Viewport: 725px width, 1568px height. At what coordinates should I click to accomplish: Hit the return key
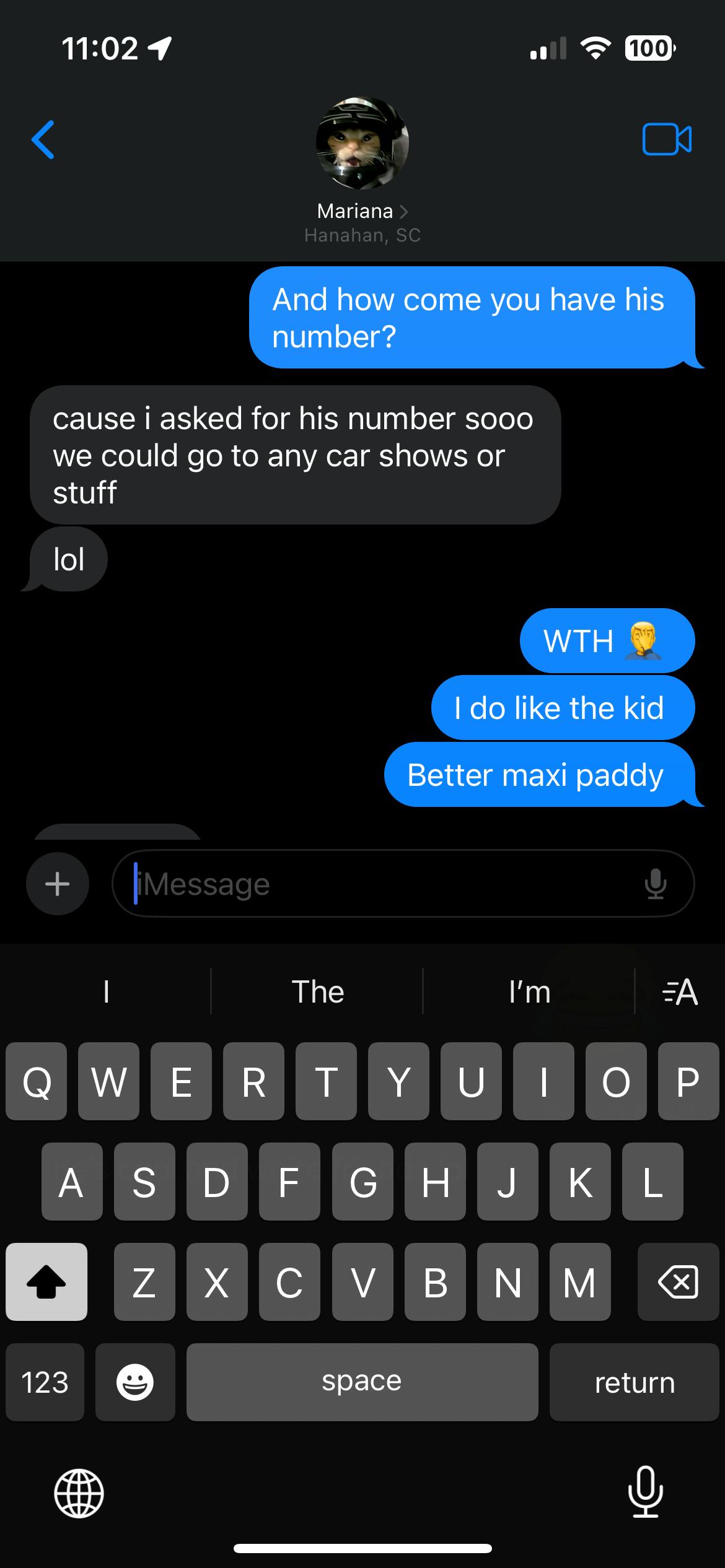[x=635, y=1382]
